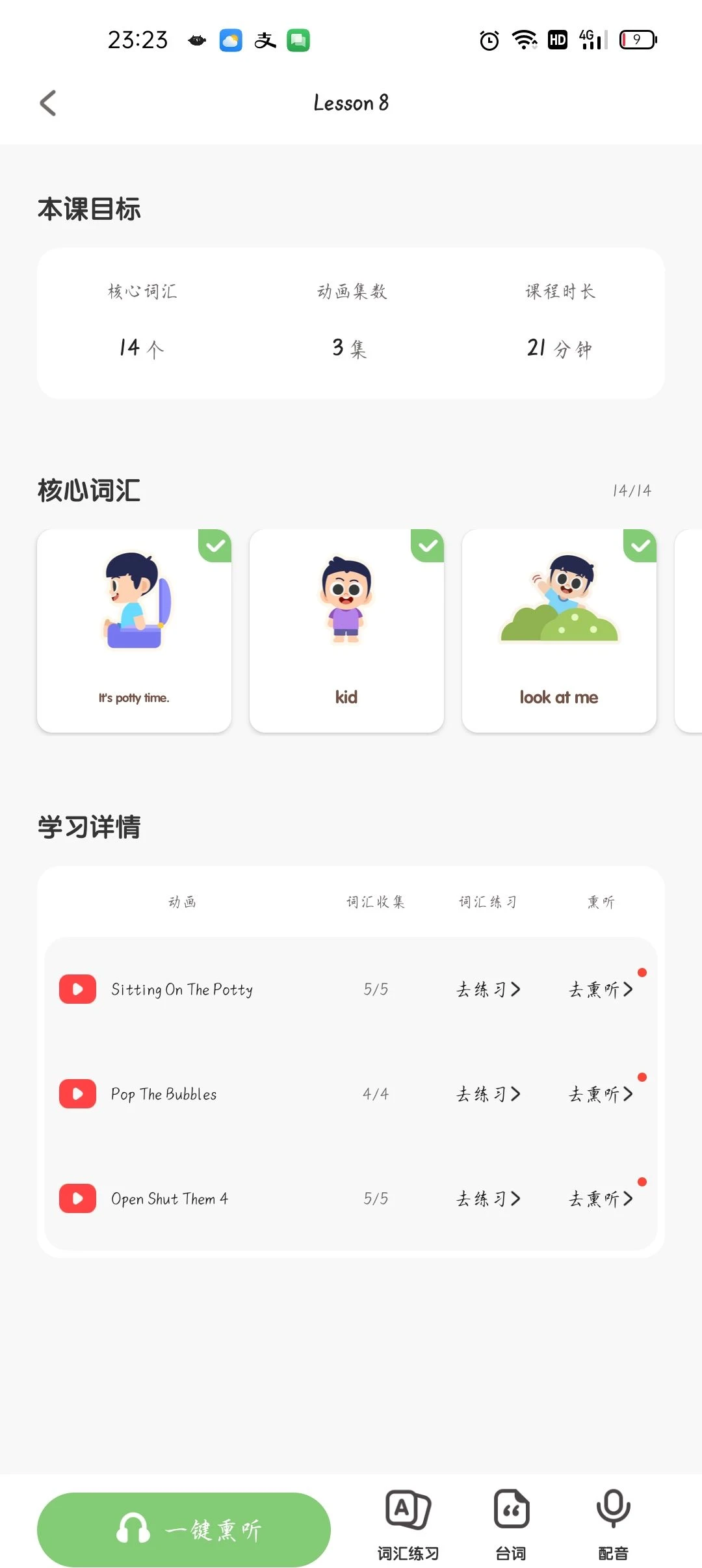Play the Pop The Bubbles animation
The height and width of the screenshot is (1568, 702).
point(77,1093)
